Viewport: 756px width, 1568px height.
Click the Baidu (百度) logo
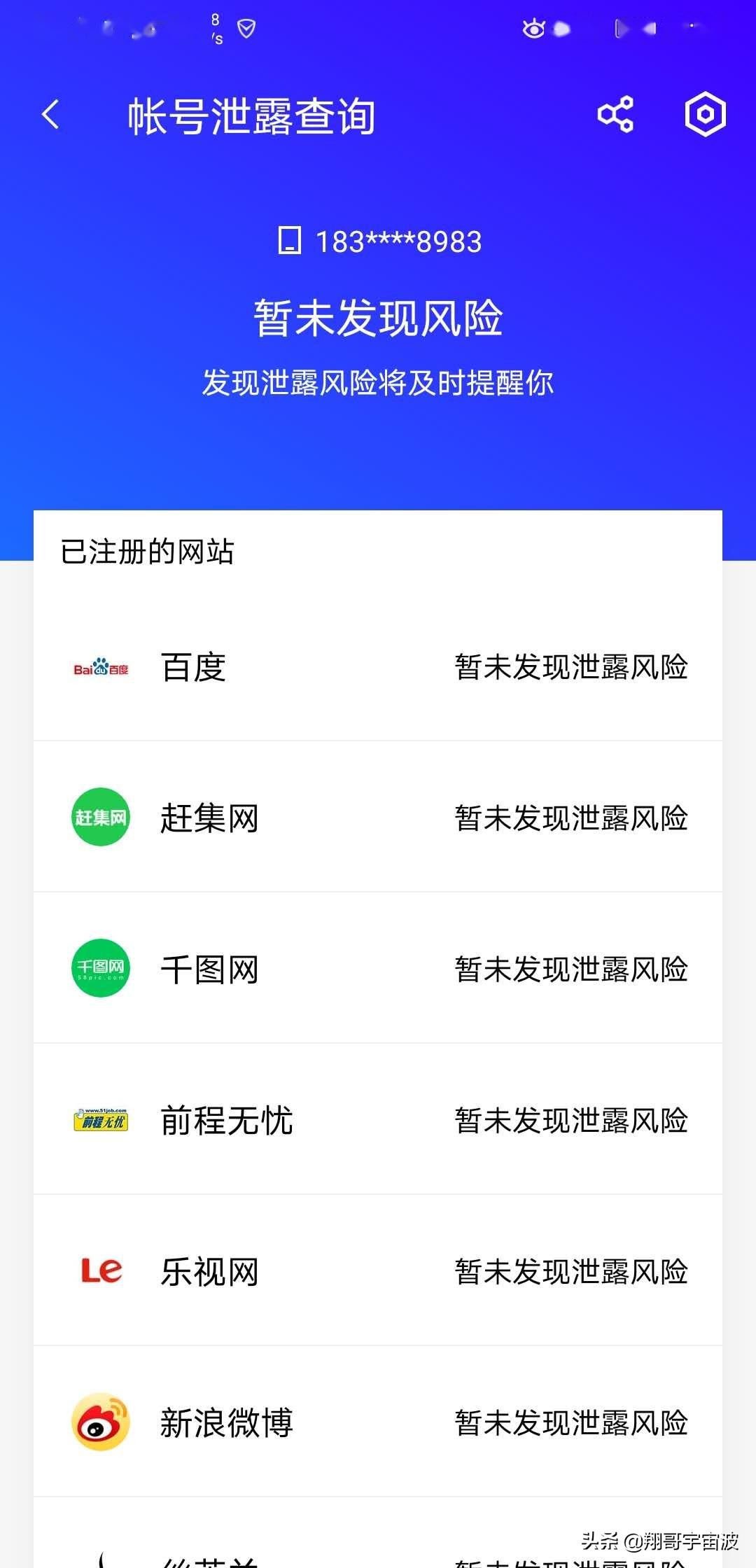[99, 668]
